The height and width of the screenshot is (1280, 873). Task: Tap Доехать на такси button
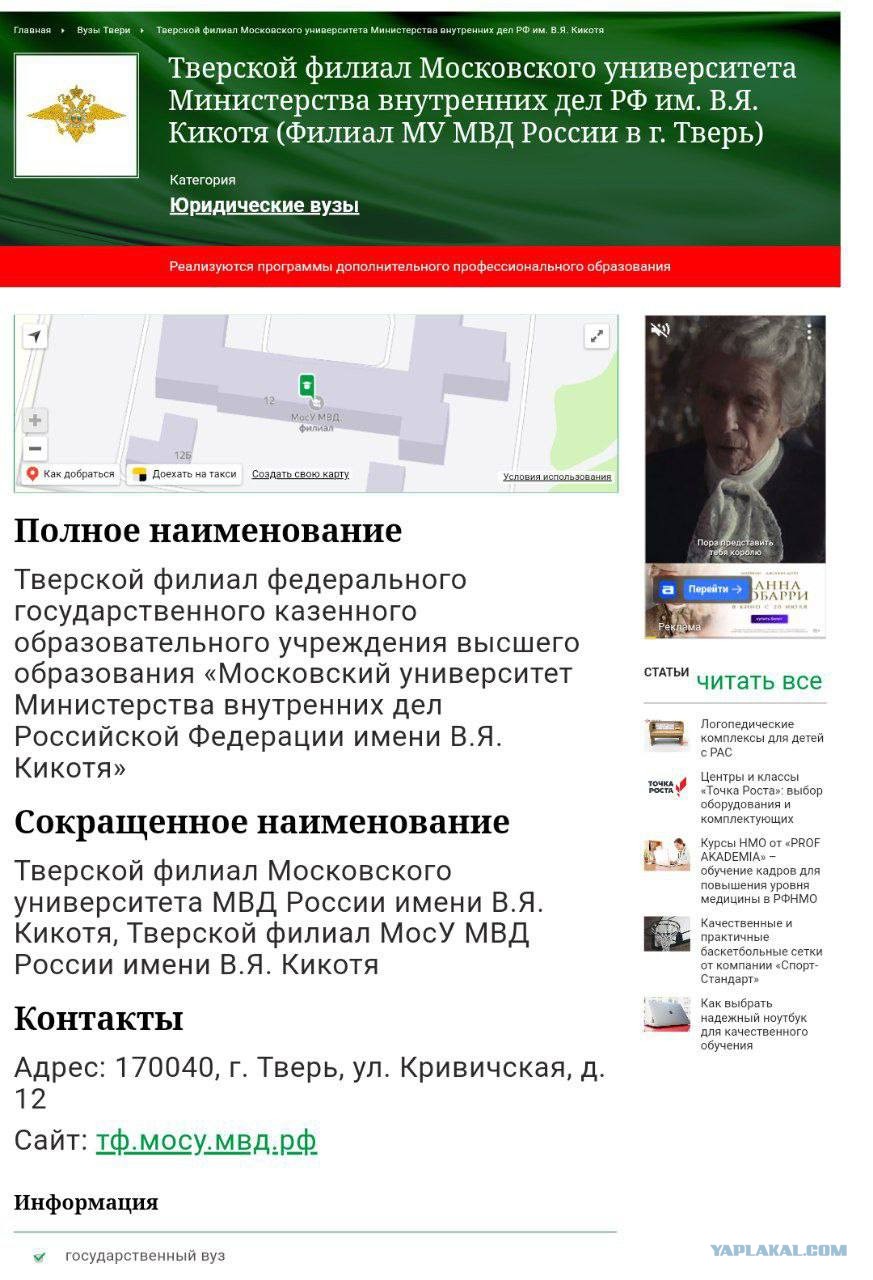185,474
